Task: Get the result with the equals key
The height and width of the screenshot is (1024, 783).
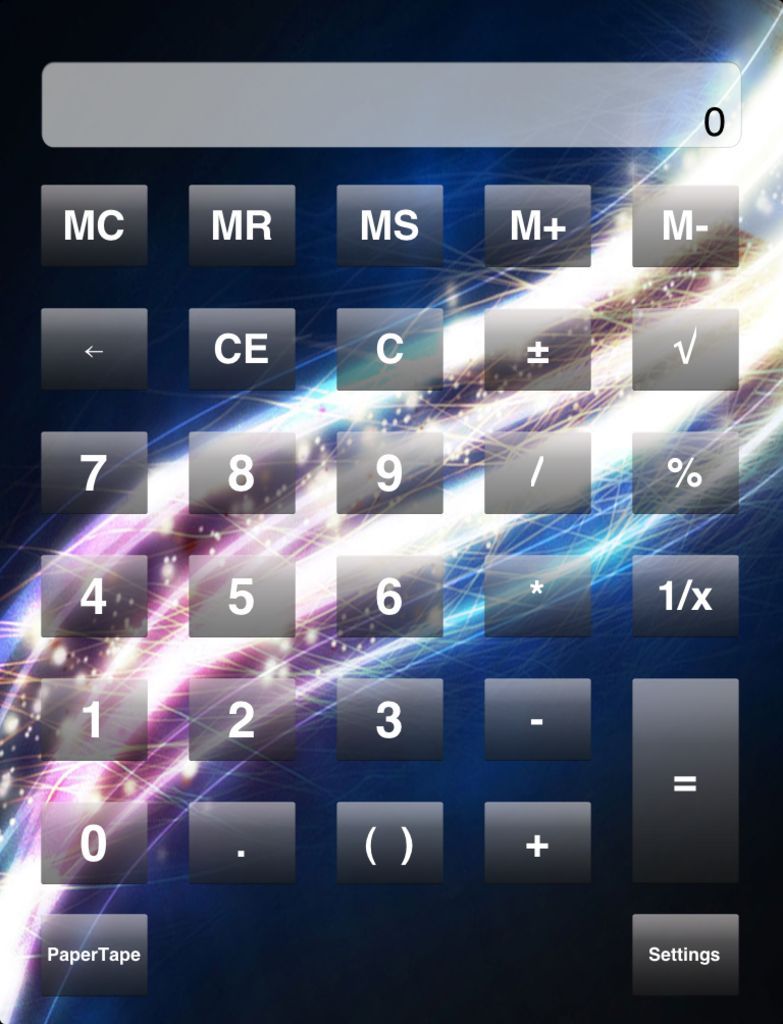Action: click(685, 781)
